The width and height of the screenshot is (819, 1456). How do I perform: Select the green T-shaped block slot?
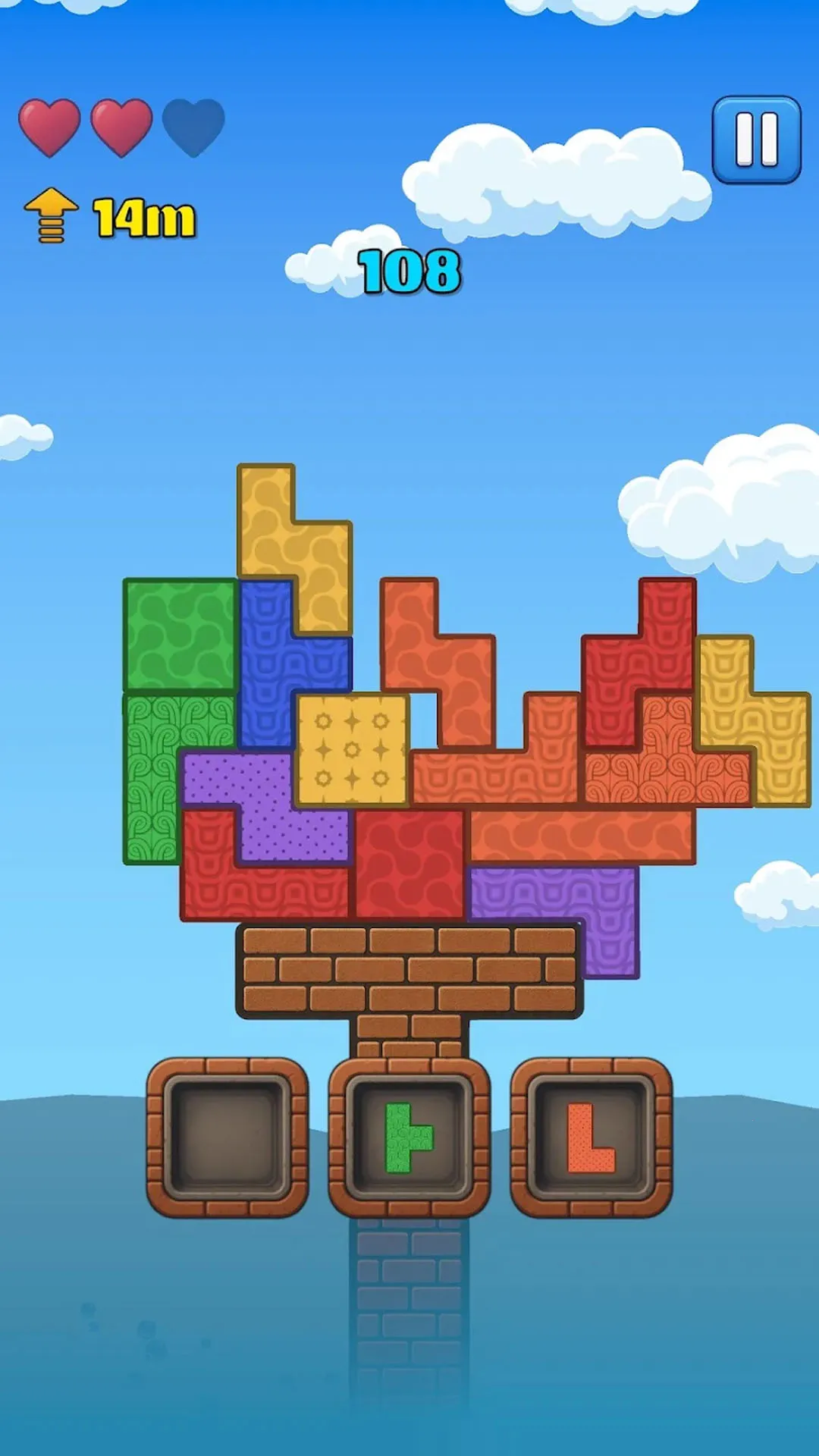pos(409,1137)
